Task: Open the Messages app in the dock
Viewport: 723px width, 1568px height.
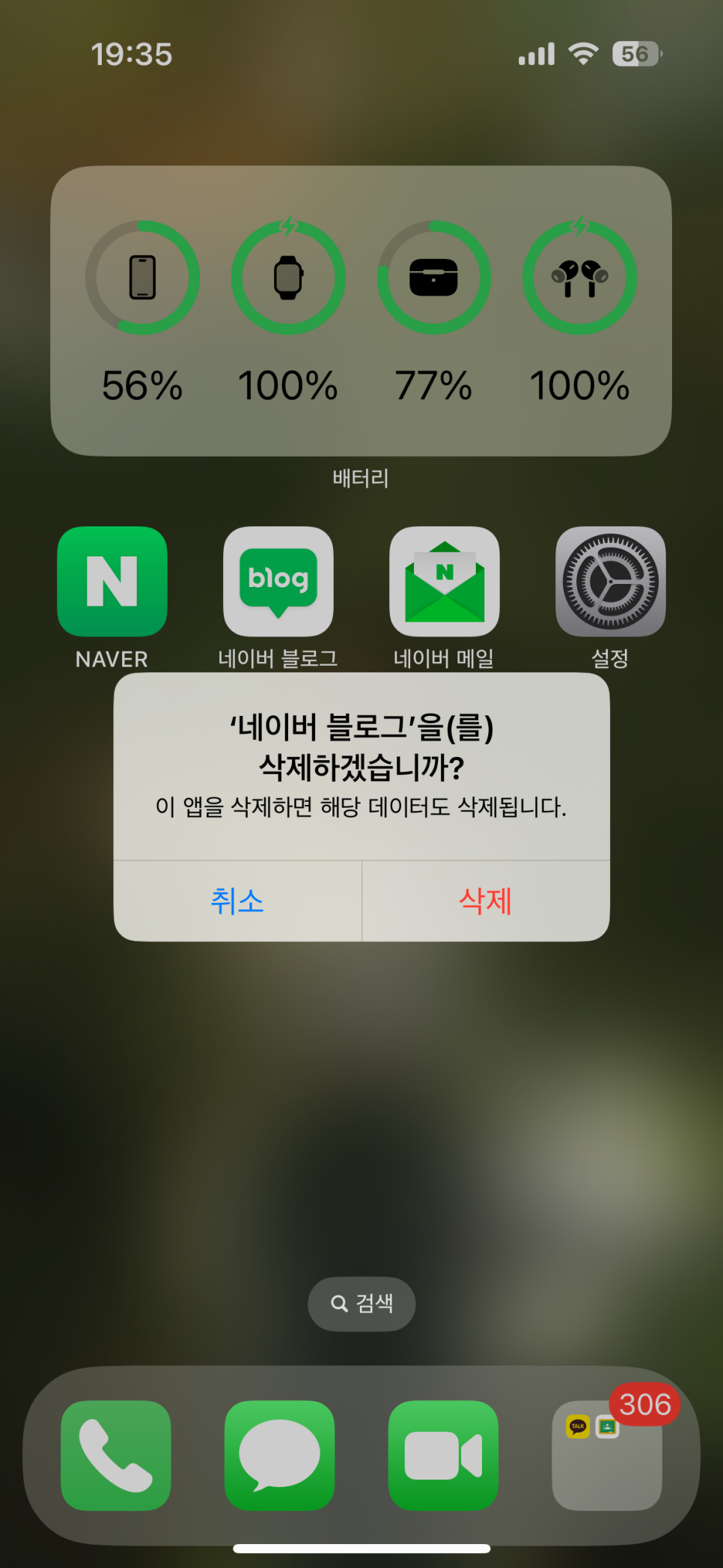Action: tap(280, 1456)
